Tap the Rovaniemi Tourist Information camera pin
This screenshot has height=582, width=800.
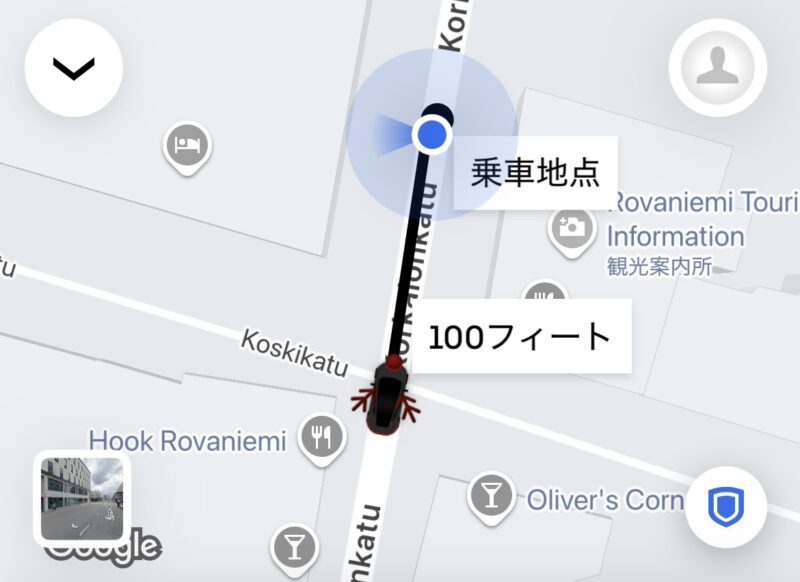coord(572,227)
